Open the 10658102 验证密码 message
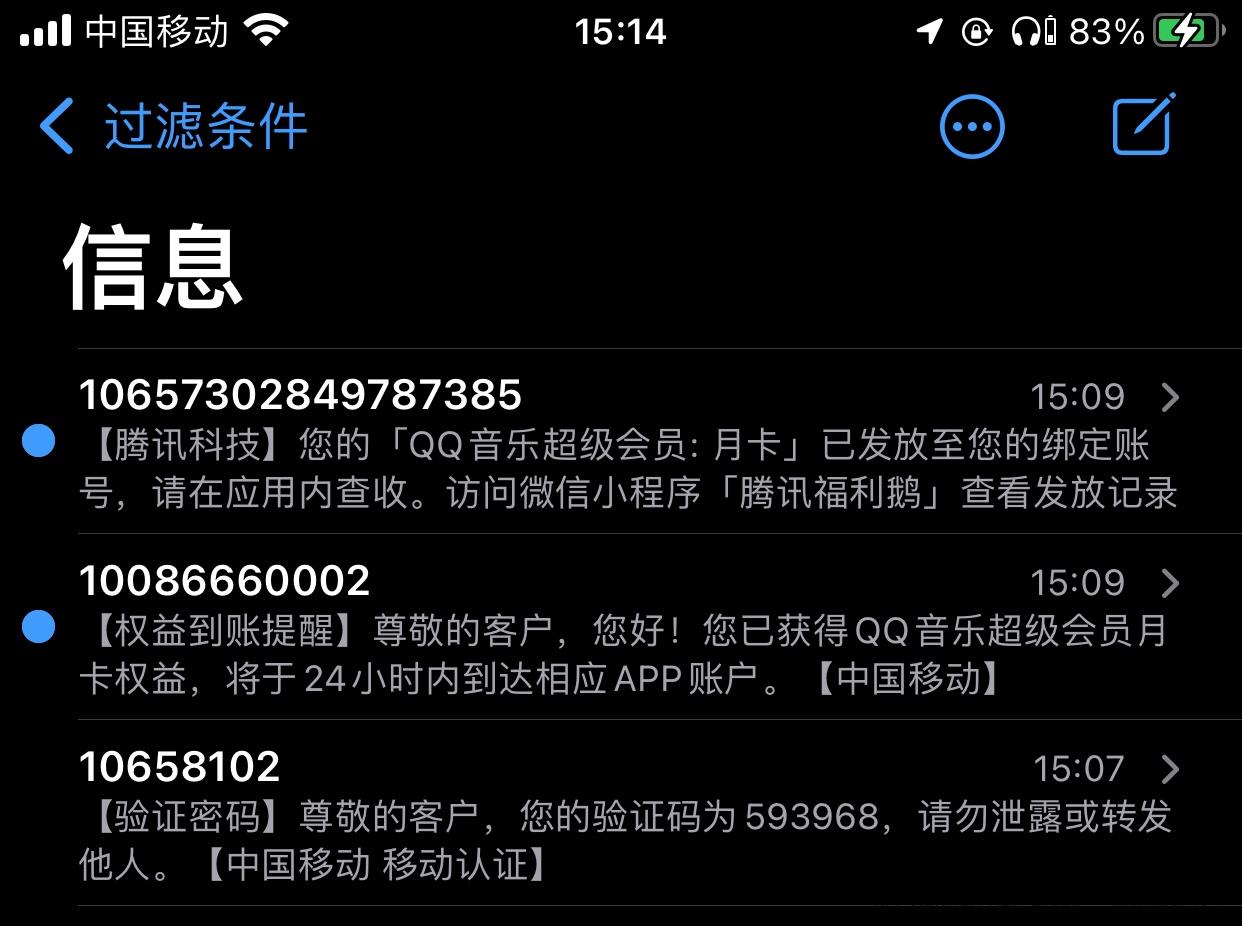This screenshot has height=926, width=1242. [630, 814]
